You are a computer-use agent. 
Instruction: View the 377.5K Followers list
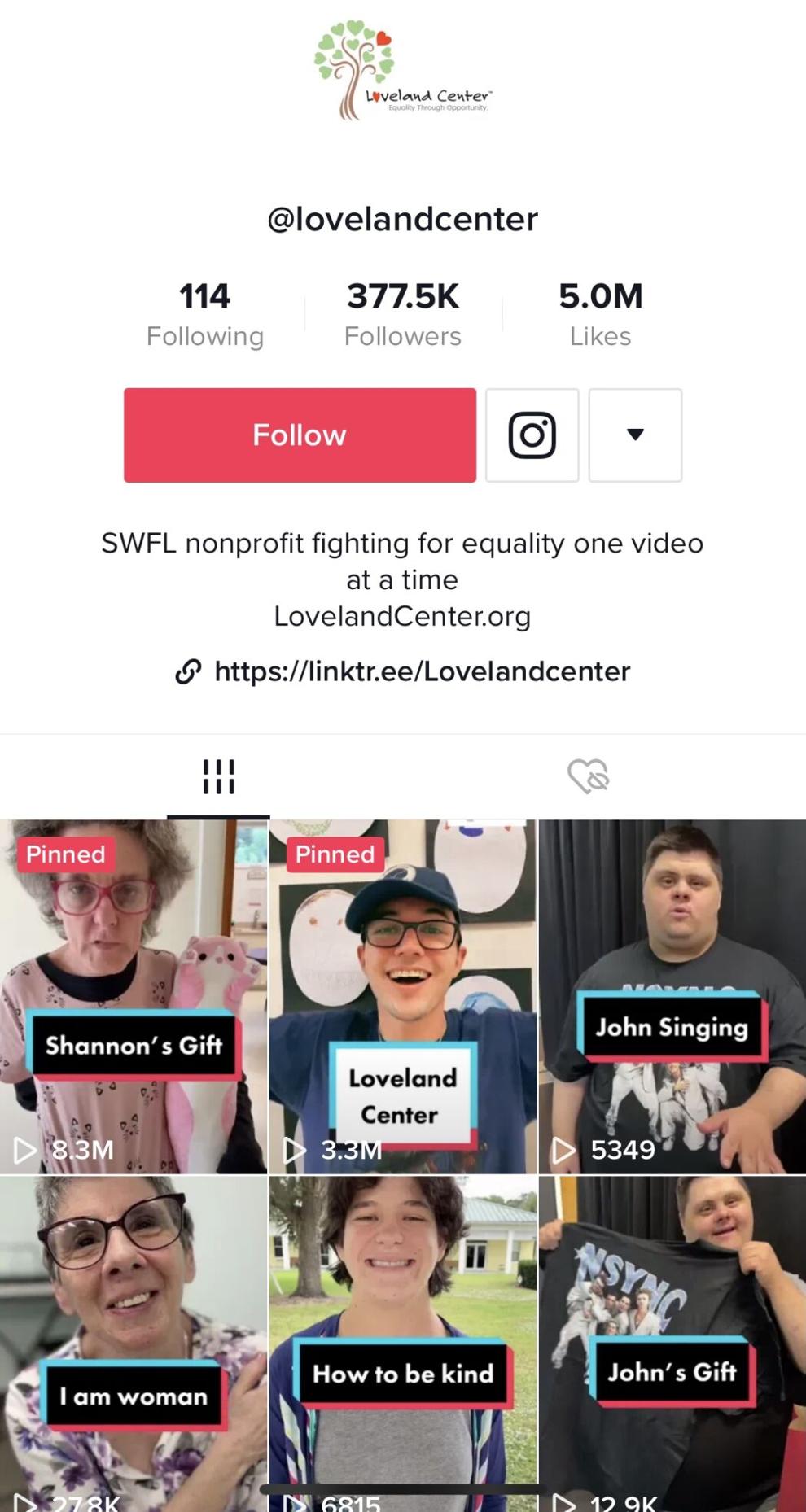click(x=403, y=314)
